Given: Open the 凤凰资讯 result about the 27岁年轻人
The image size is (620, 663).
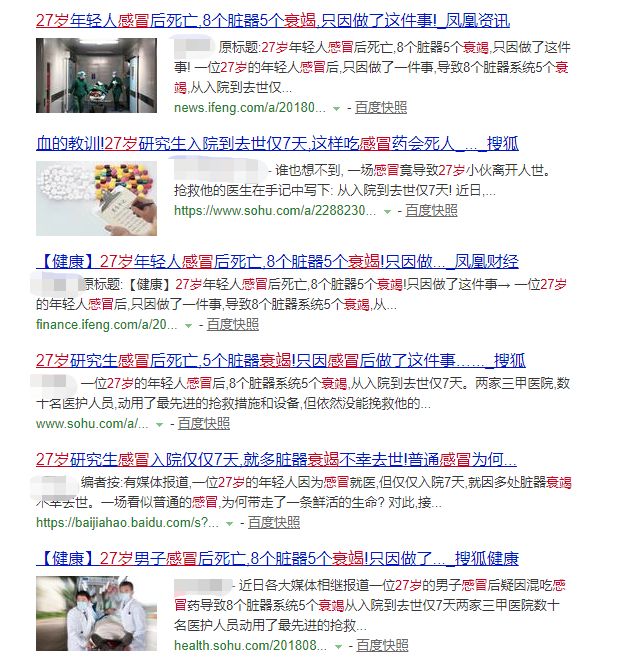Looking at the screenshot, I should pyautogui.click(x=258, y=20).
